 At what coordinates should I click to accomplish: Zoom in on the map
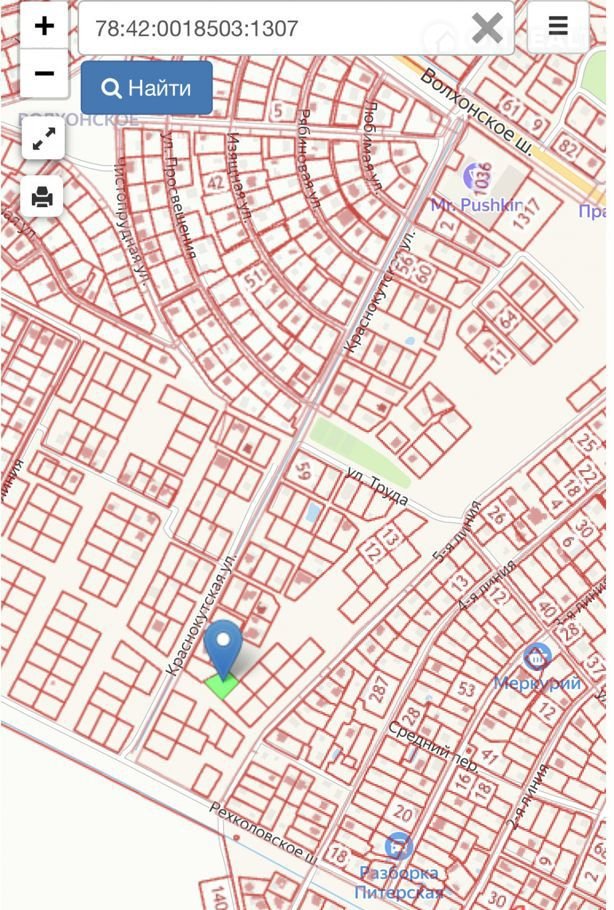pyautogui.click(x=44, y=26)
